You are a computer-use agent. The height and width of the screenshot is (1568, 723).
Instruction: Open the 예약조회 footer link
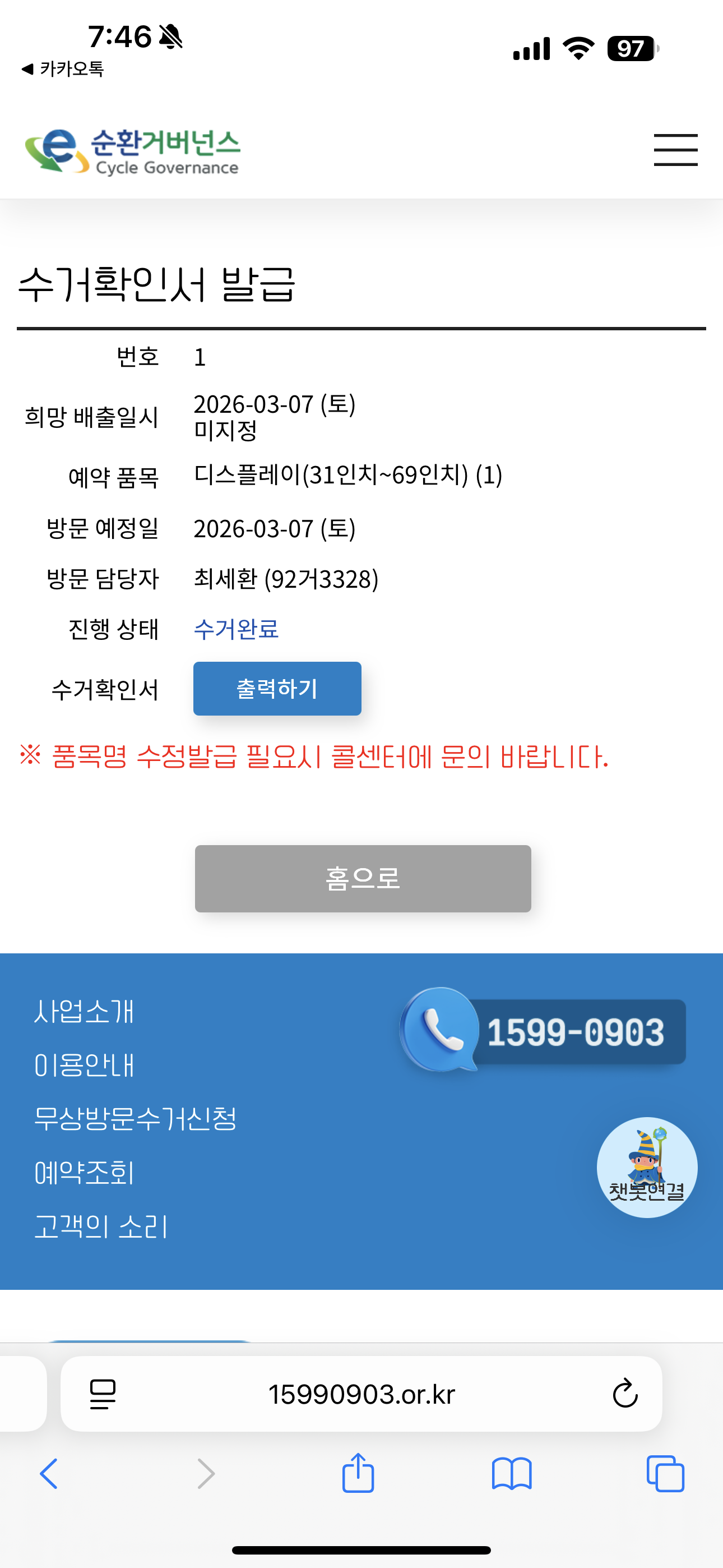84,1172
